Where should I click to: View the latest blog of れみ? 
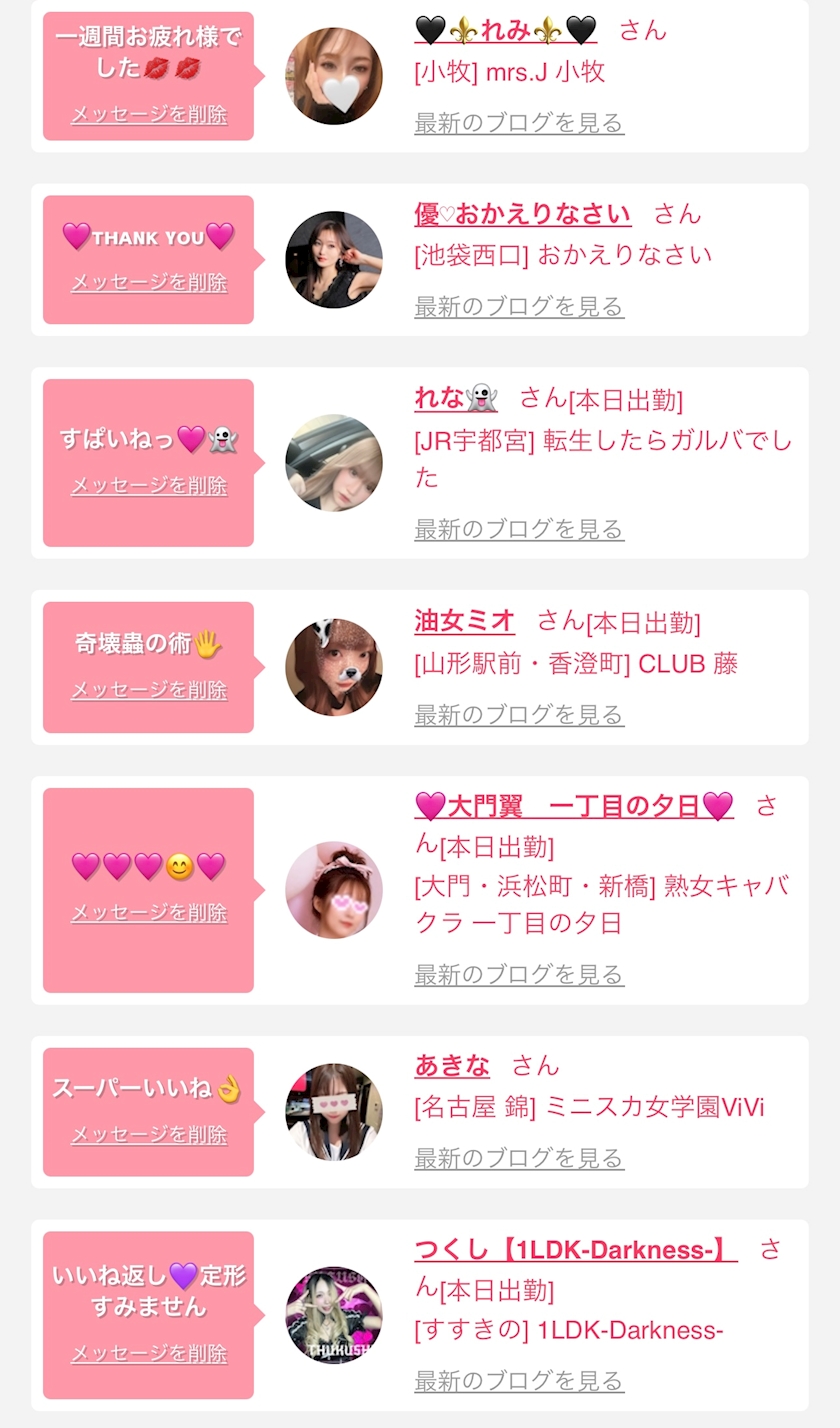[519, 123]
